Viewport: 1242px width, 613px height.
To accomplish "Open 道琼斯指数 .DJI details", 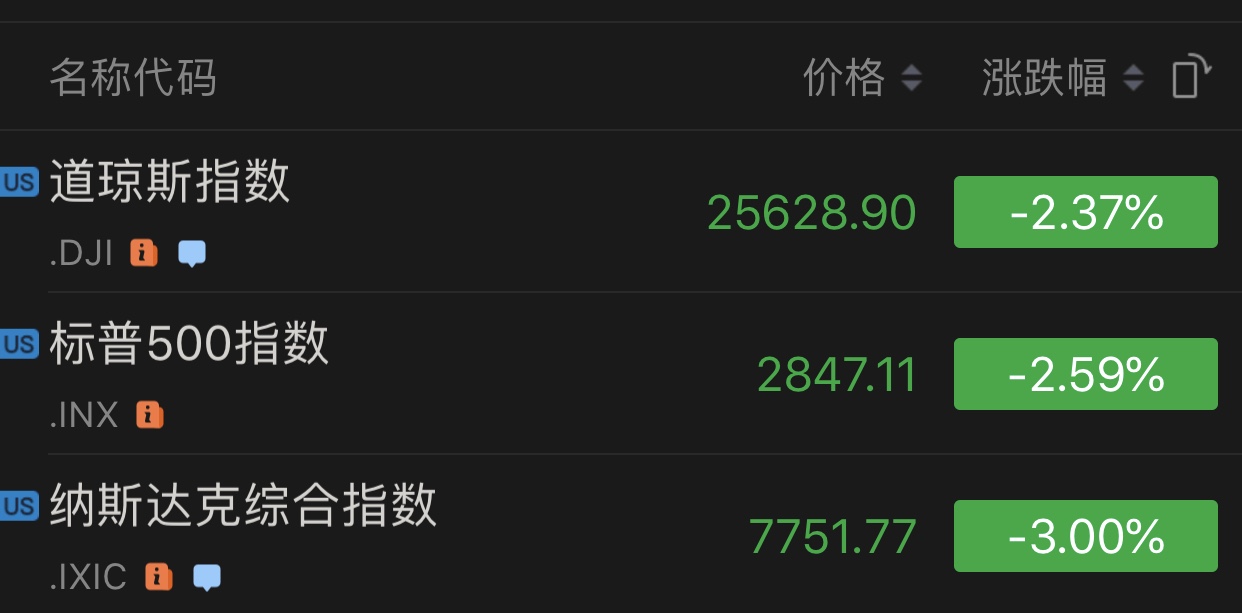I will pyautogui.click(x=170, y=183).
